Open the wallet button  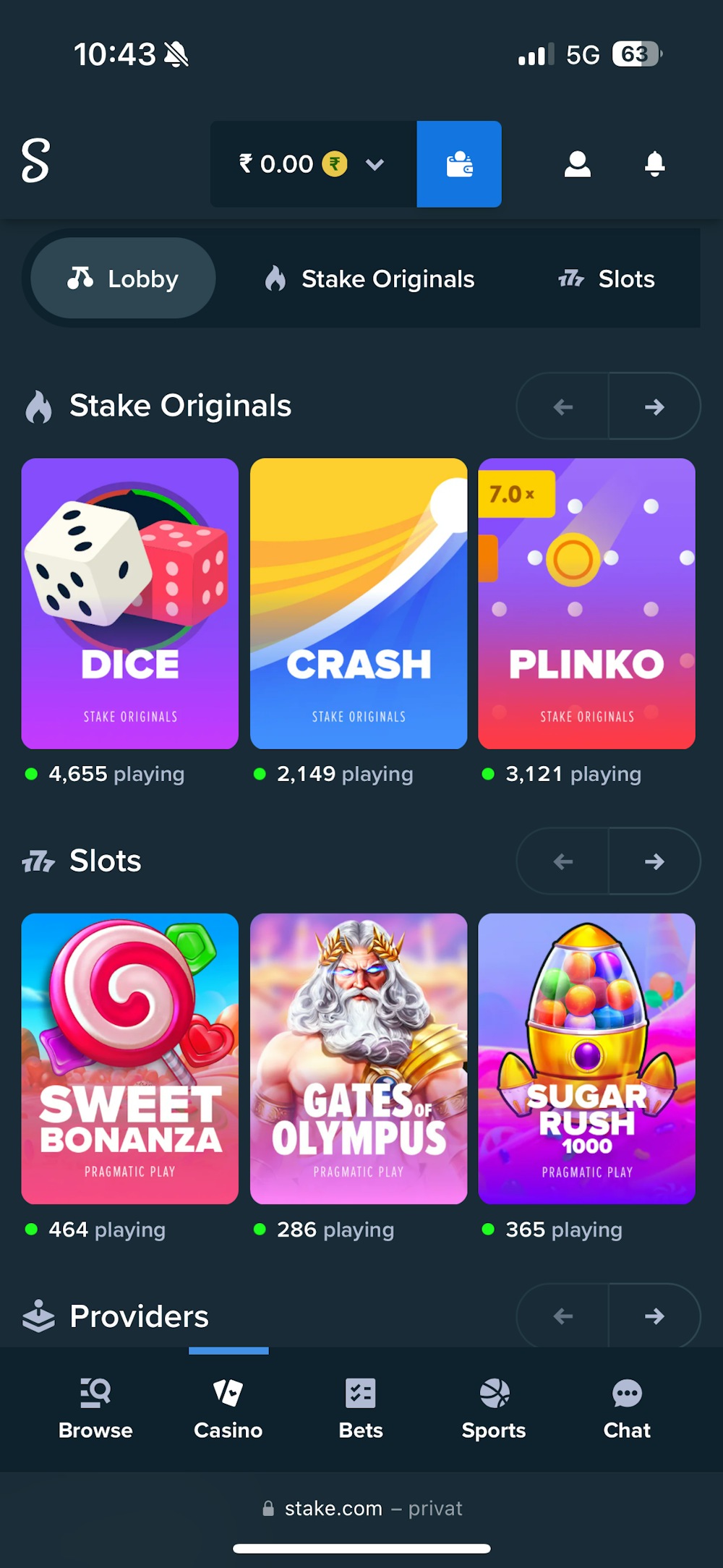coord(459,164)
